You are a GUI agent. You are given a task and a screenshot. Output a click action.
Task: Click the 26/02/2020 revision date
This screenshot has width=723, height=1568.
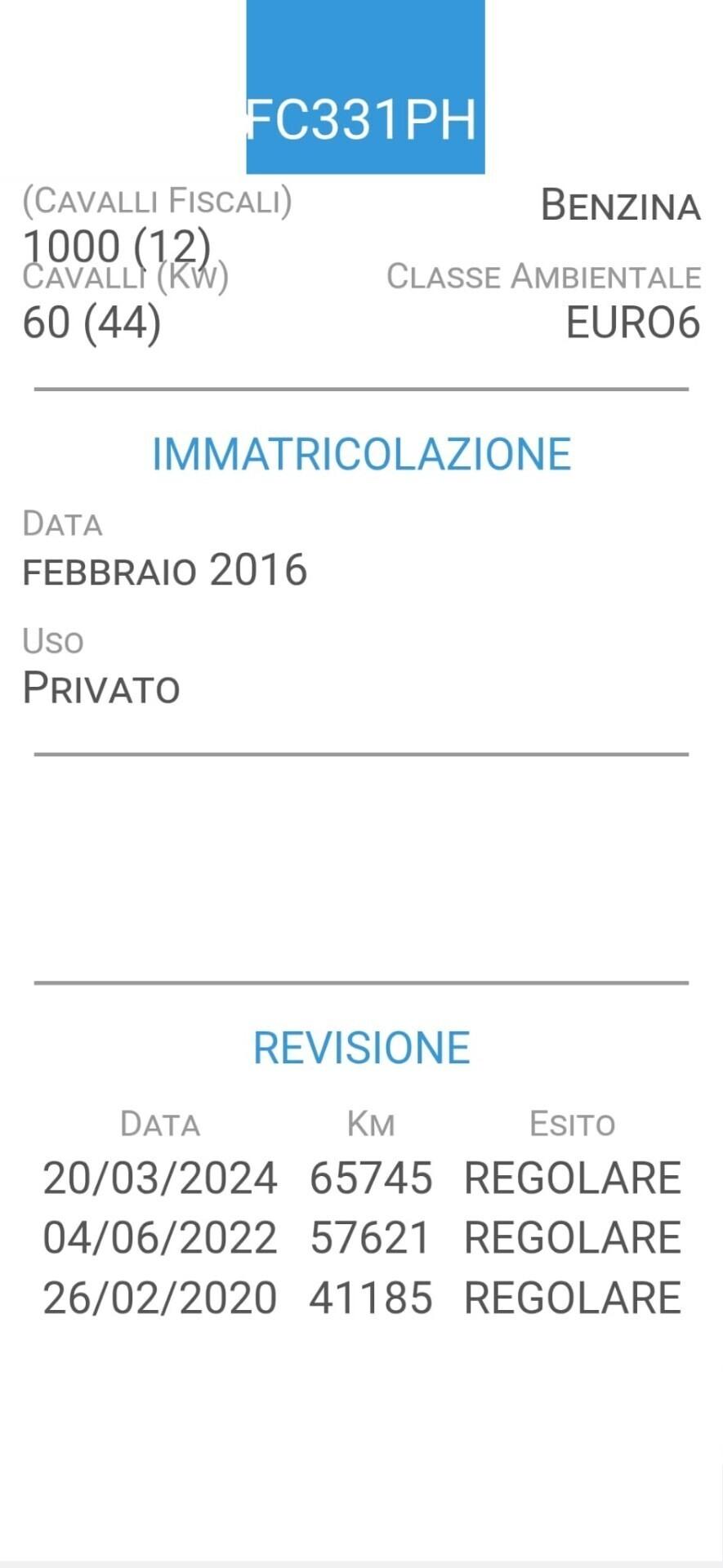pos(160,1296)
